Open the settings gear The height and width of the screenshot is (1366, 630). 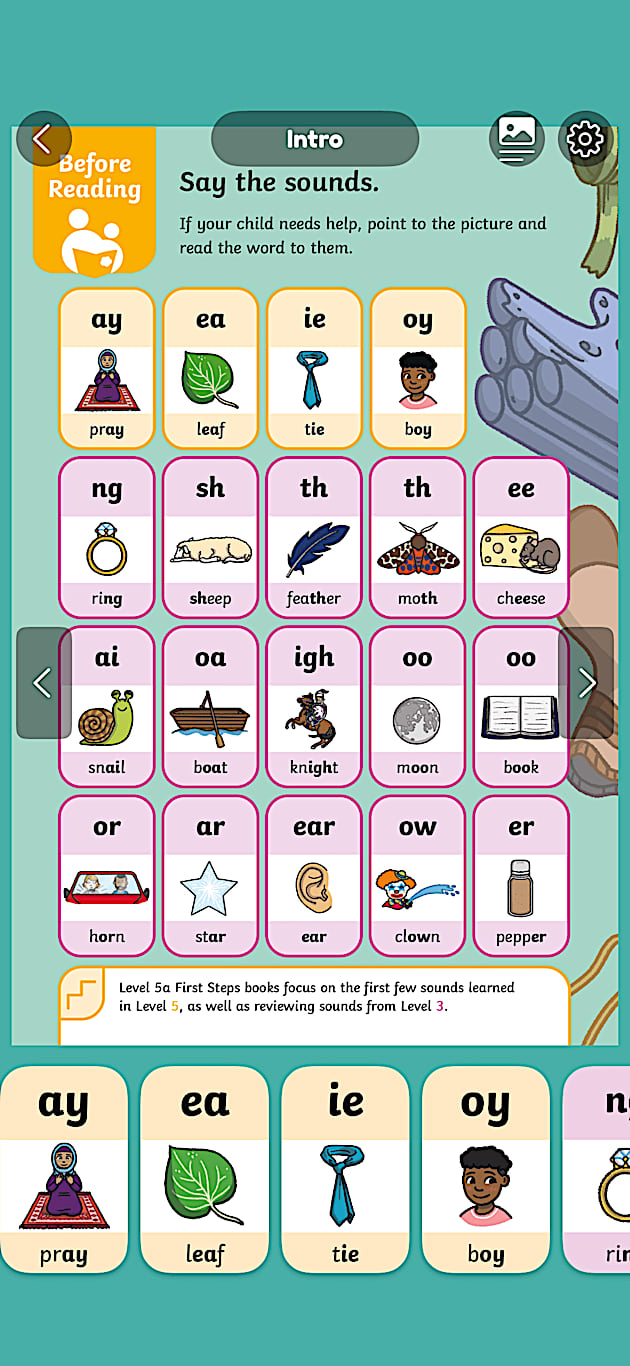[x=585, y=139]
